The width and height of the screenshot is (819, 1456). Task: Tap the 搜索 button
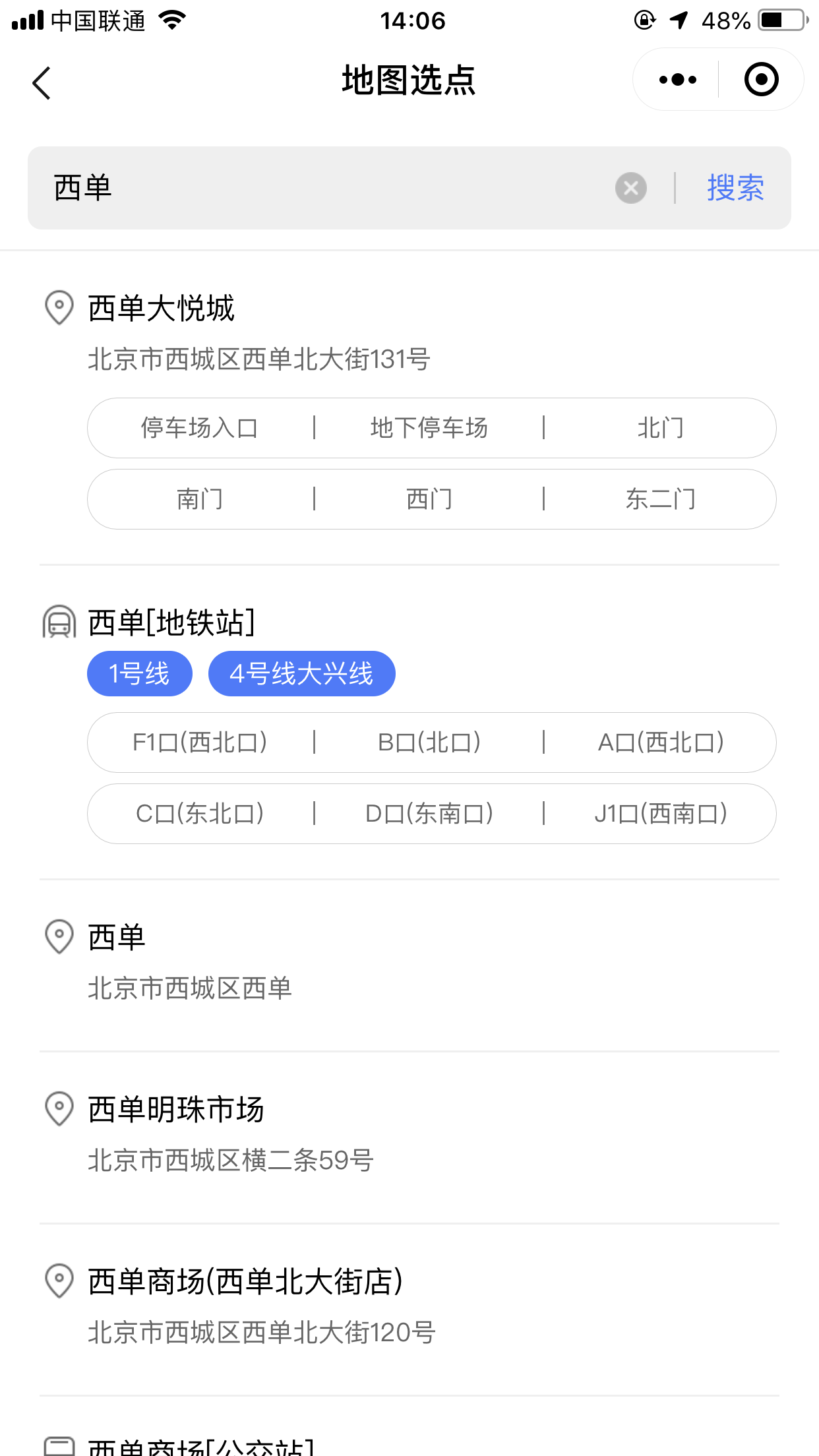pos(735,188)
